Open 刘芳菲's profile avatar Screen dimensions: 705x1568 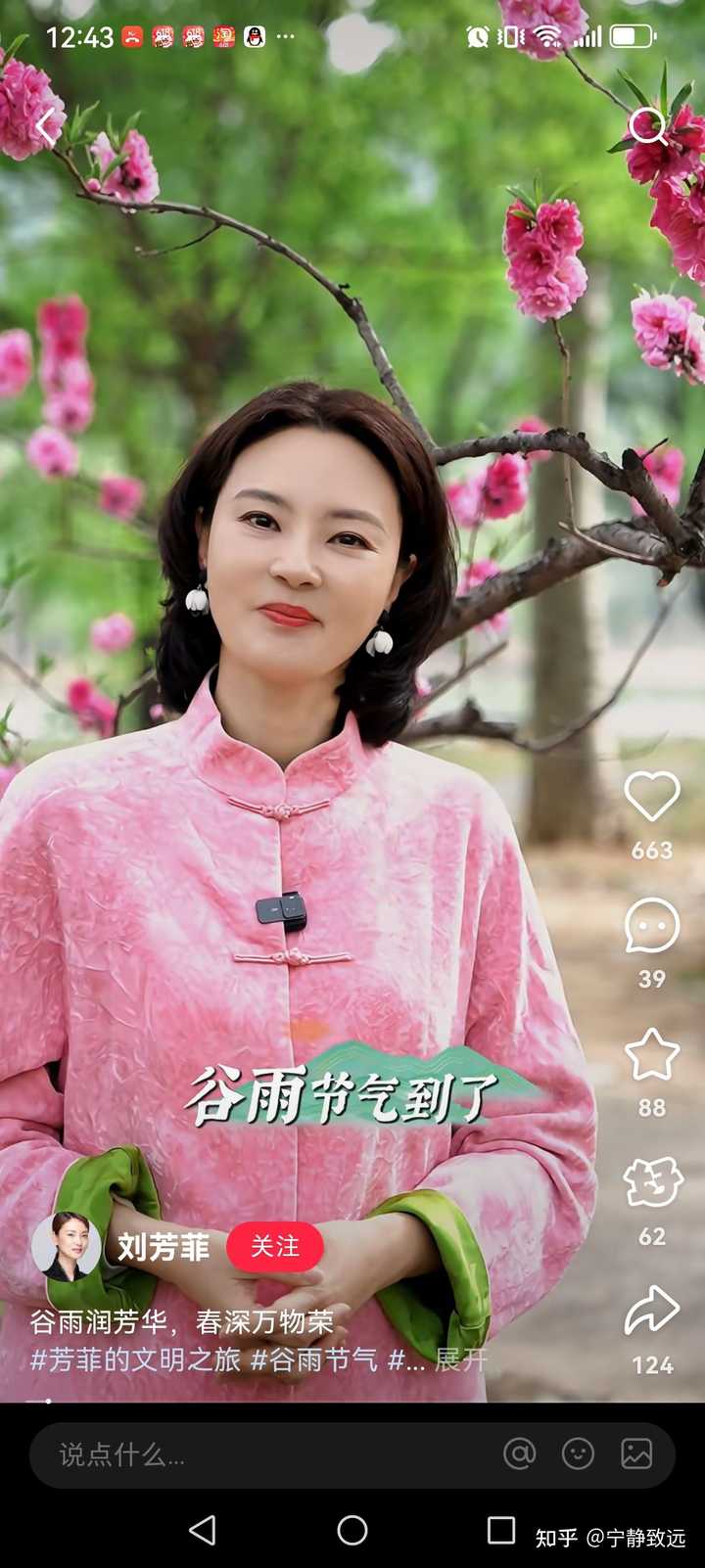(66, 1247)
